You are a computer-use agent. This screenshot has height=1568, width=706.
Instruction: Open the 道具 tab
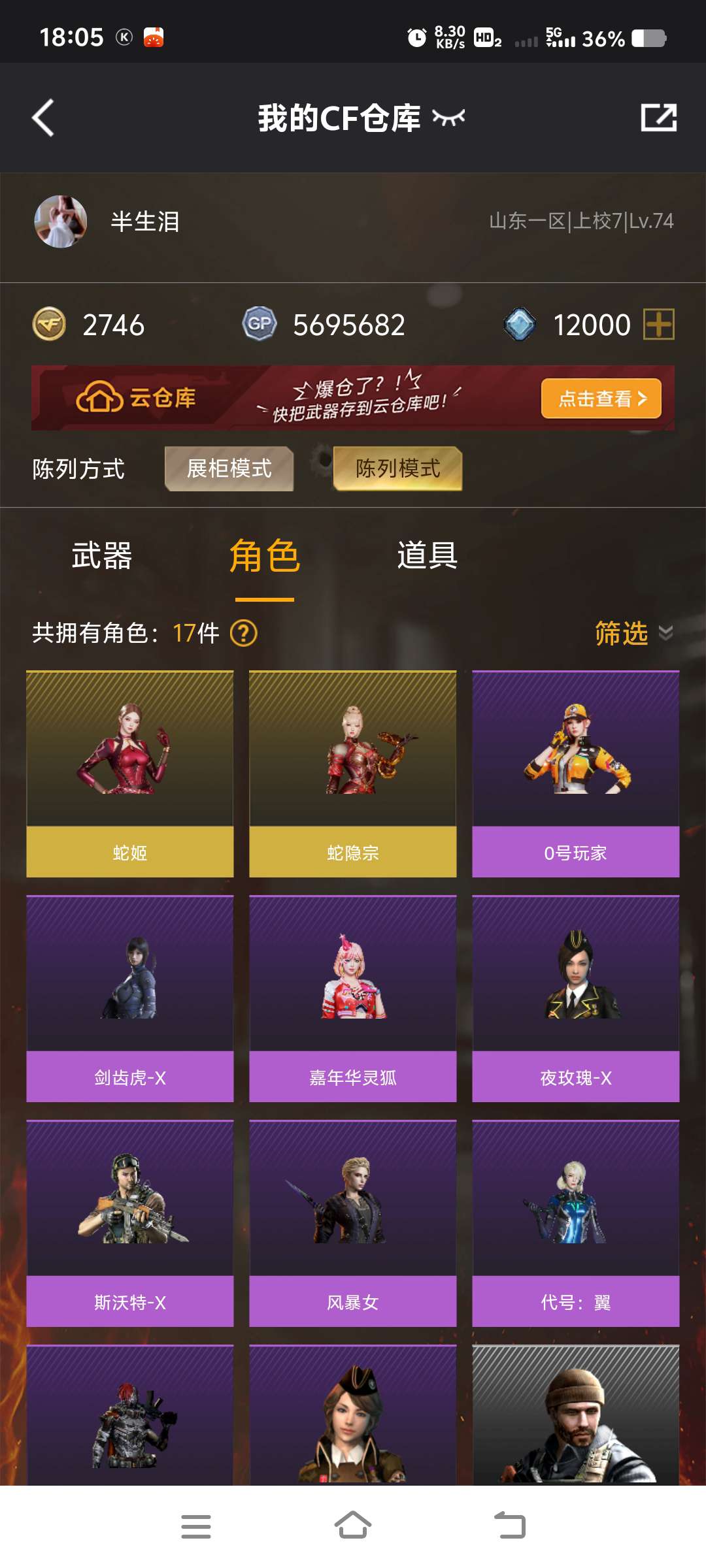(x=427, y=556)
